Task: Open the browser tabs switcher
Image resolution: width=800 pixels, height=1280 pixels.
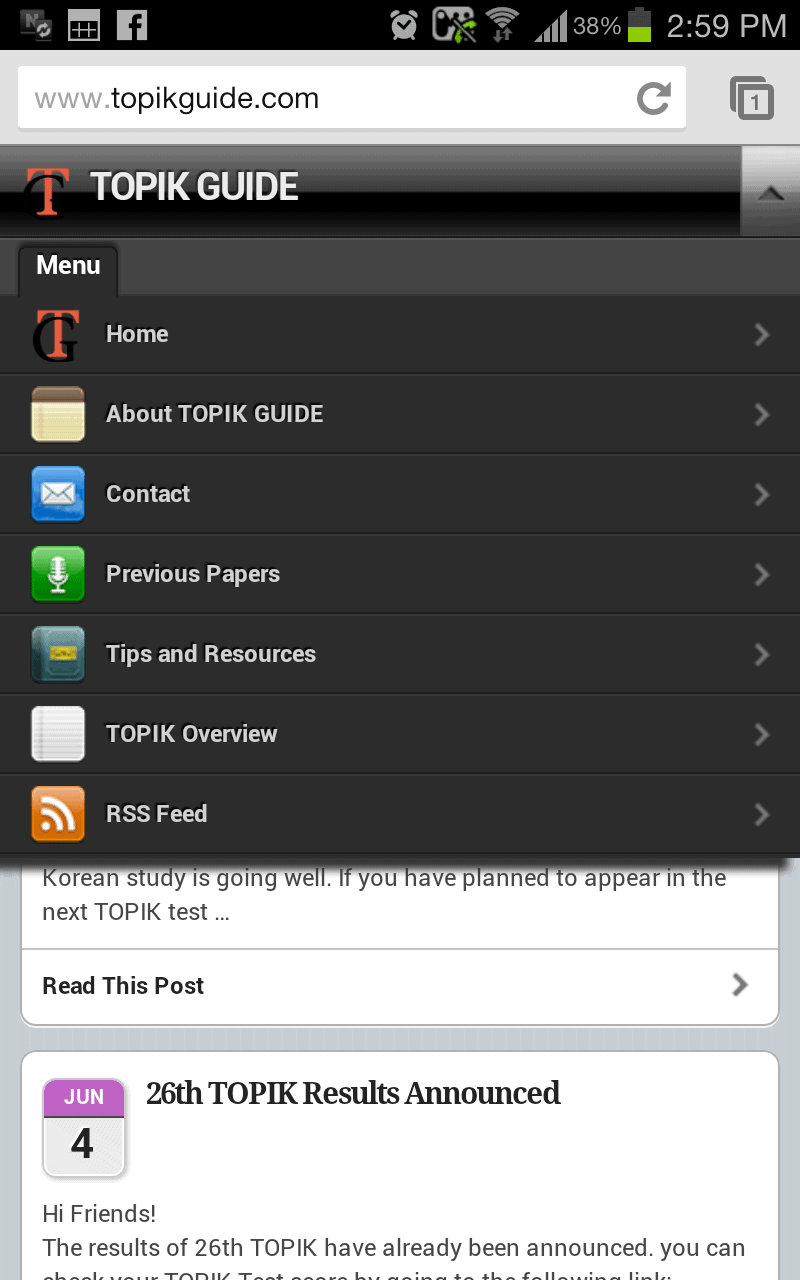Action: [752, 98]
